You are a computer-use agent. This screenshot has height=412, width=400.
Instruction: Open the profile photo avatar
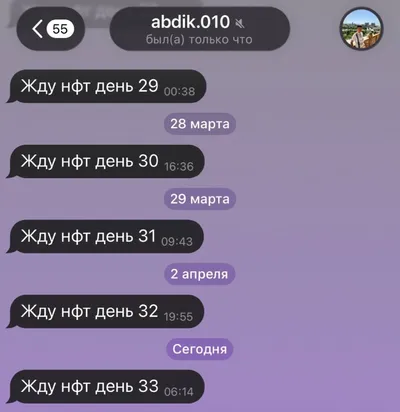pyautogui.click(x=361, y=29)
